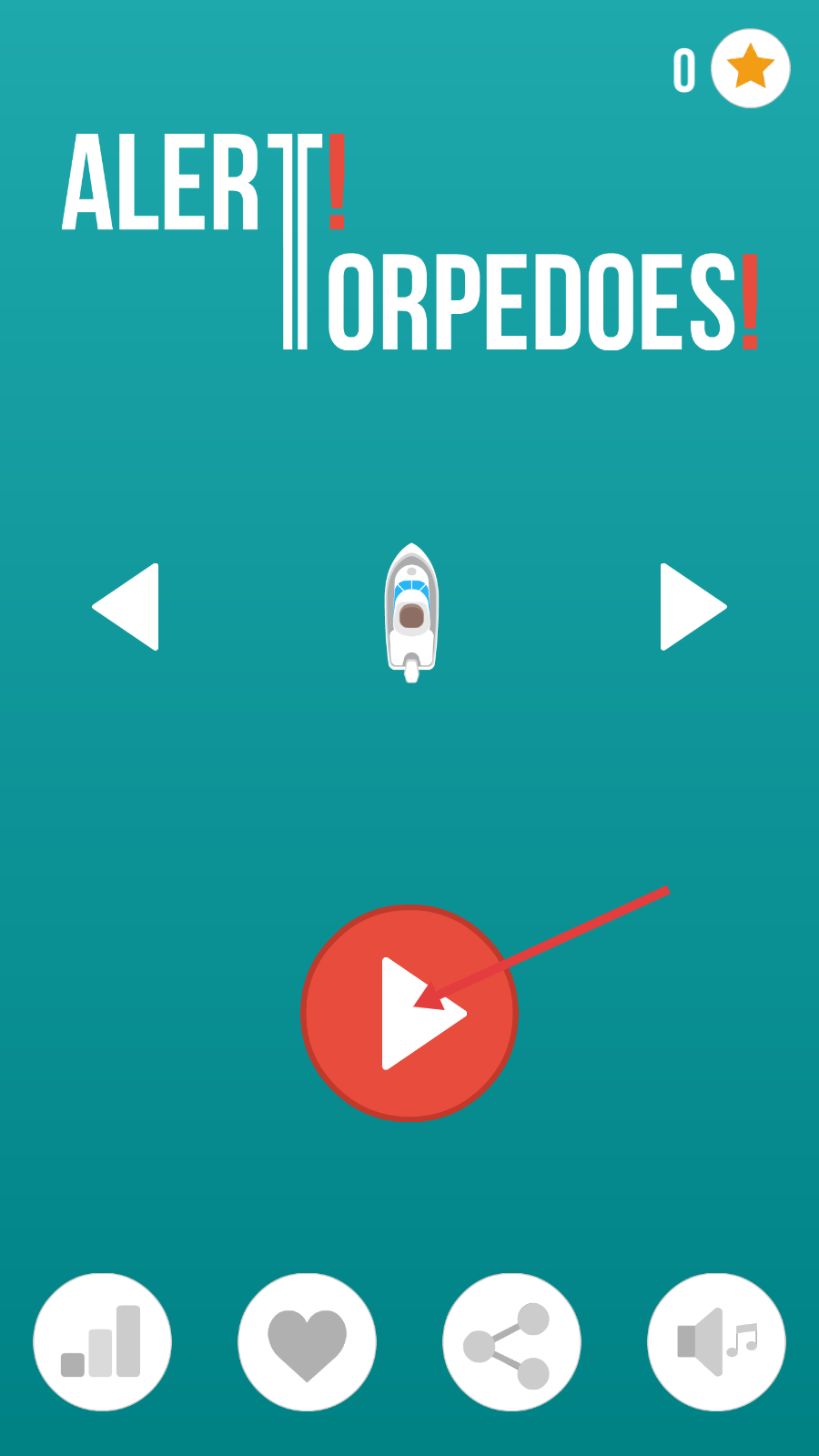This screenshot has height=1456, width=819.
Task: Start the game with the red play button
Action: click(409, 1013)
